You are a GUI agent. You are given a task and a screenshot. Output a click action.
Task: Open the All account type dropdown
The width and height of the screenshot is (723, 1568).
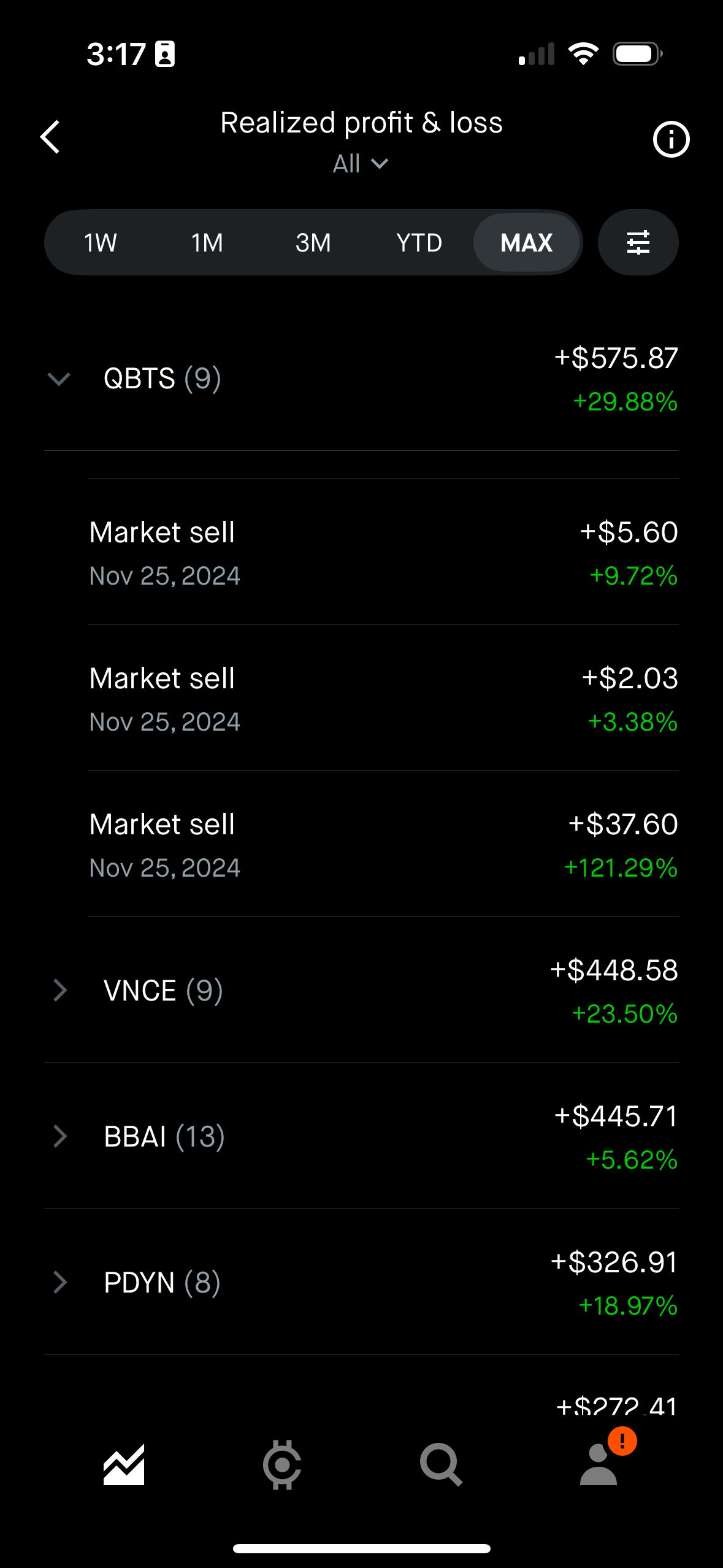pos(361,163)
